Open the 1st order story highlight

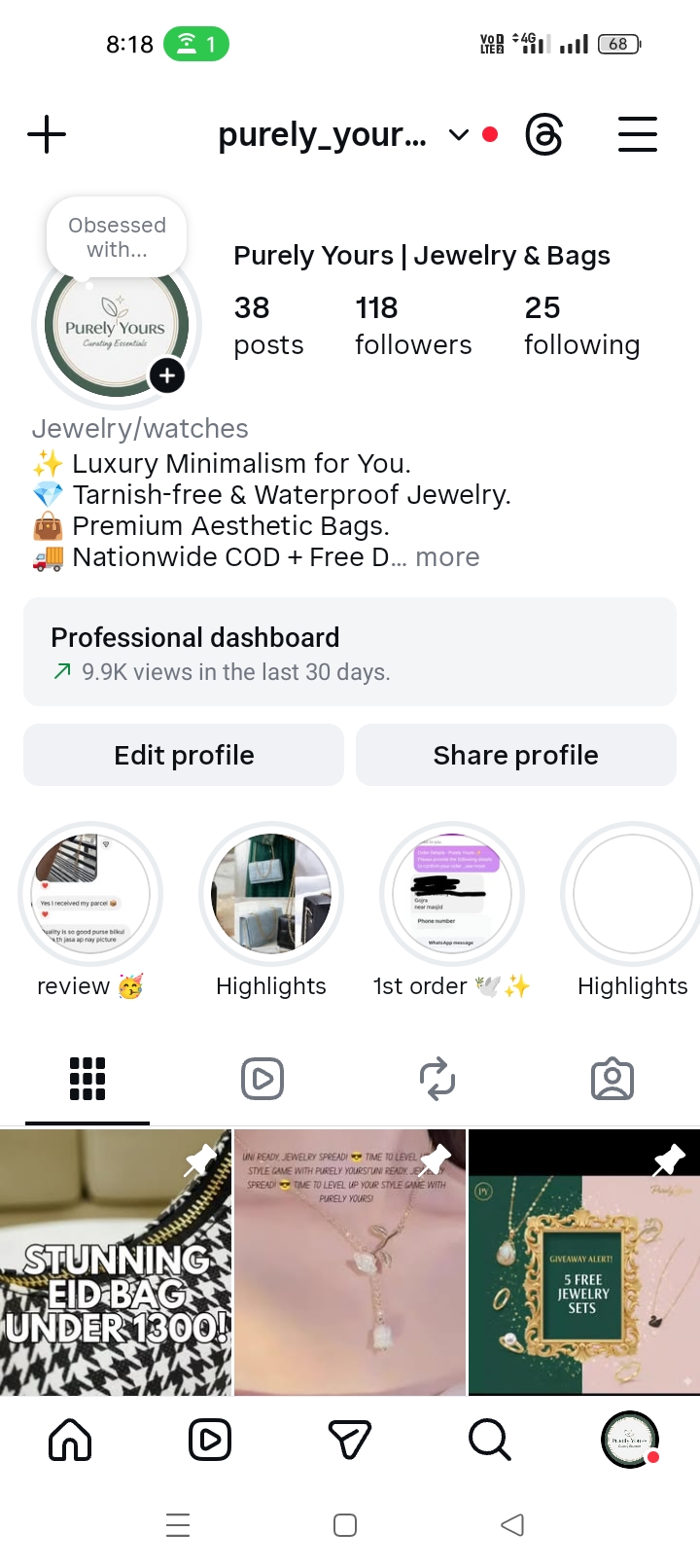click(452, 894)
